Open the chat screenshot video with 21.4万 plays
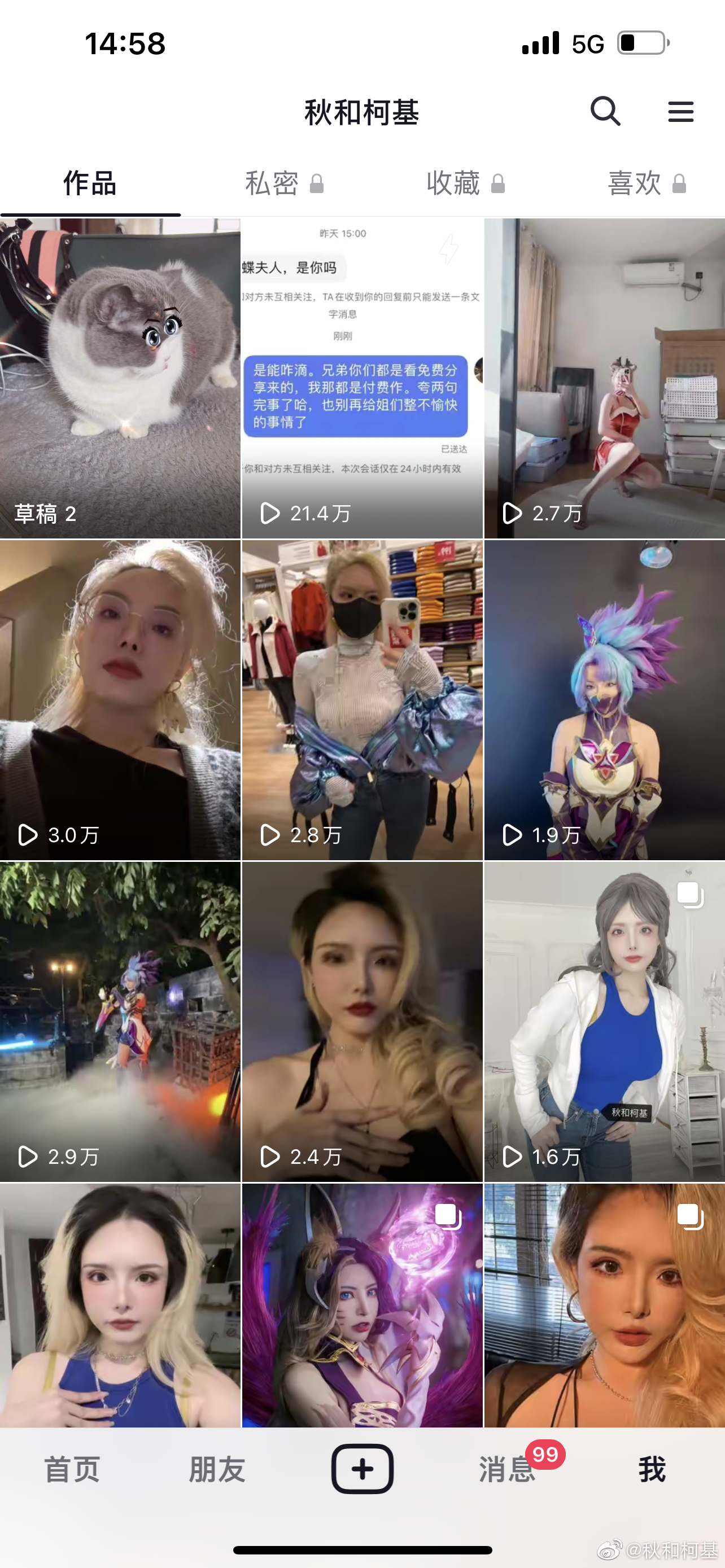The width and height of the screenshot is (725, 1568). [x=362, y=378]
